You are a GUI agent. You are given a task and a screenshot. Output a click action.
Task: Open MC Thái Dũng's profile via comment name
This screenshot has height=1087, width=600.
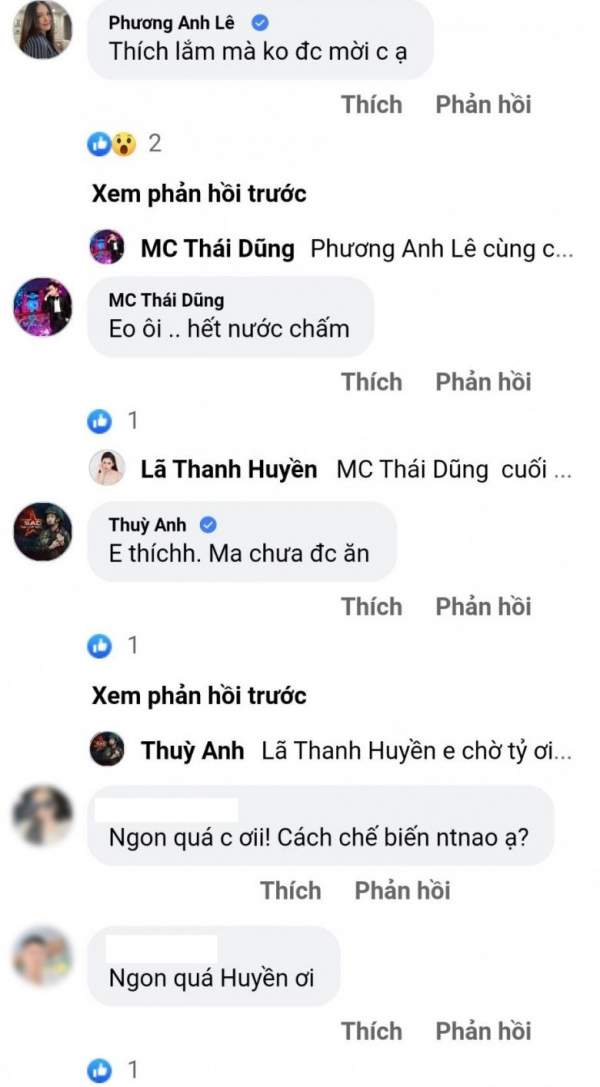pos(165,300)
